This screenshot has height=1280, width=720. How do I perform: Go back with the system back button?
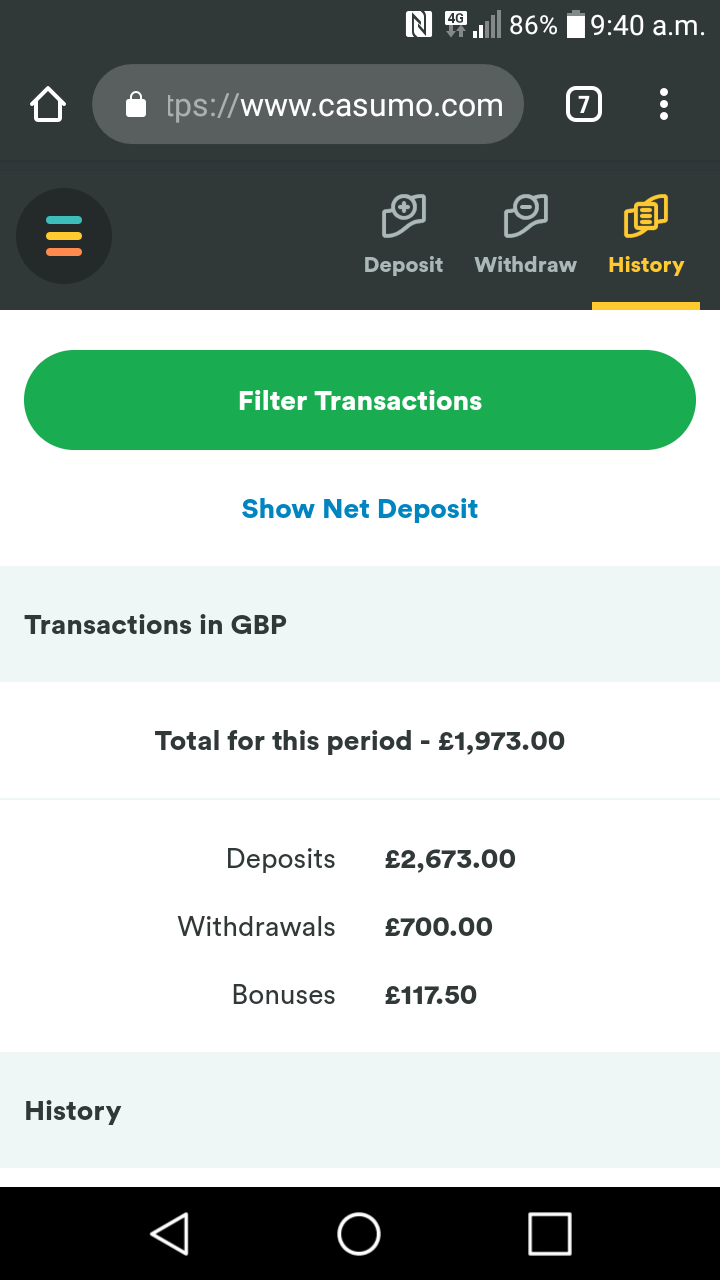coord(170,1233)
